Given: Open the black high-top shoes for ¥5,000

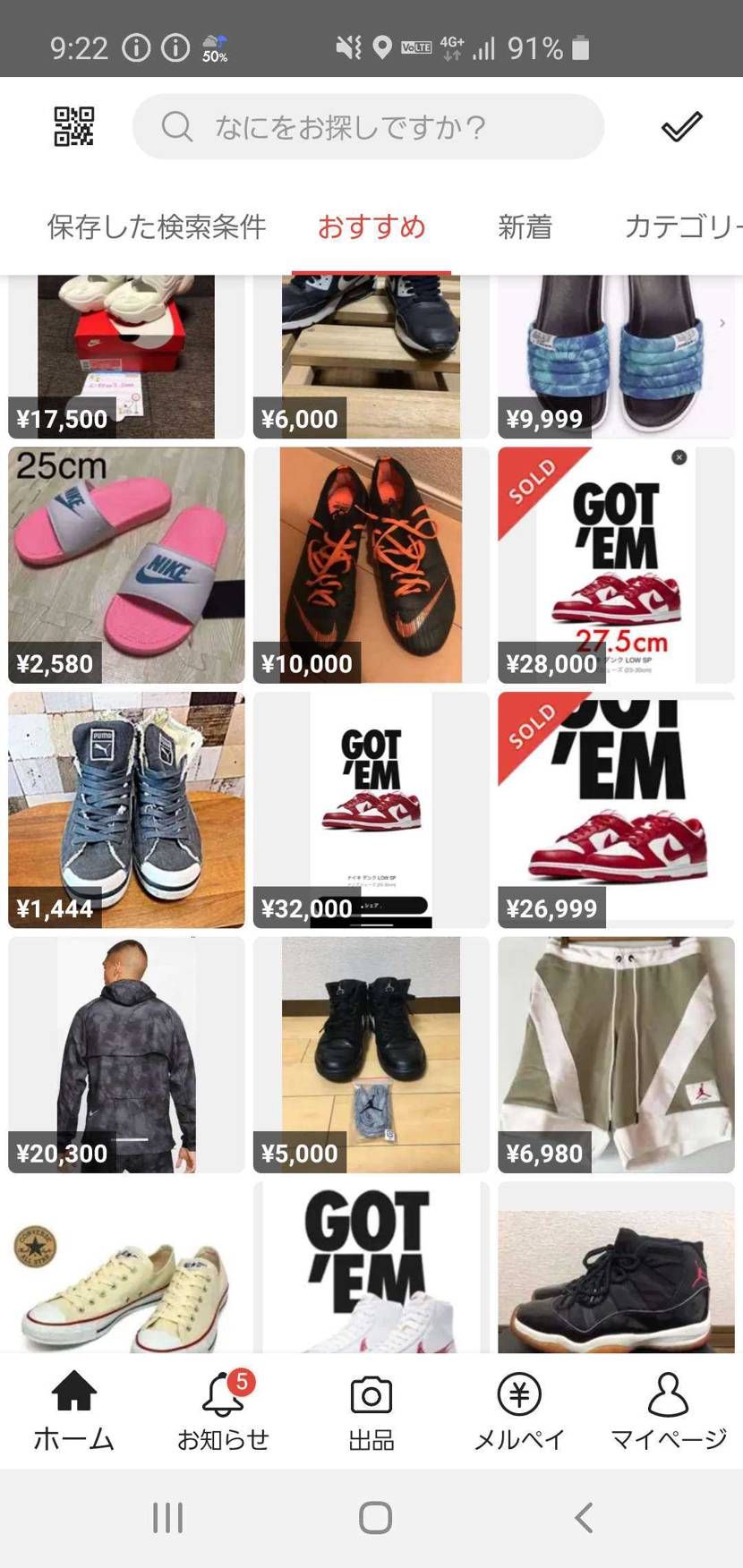Looking at the screenshot, I should [x=371, y=1054].
